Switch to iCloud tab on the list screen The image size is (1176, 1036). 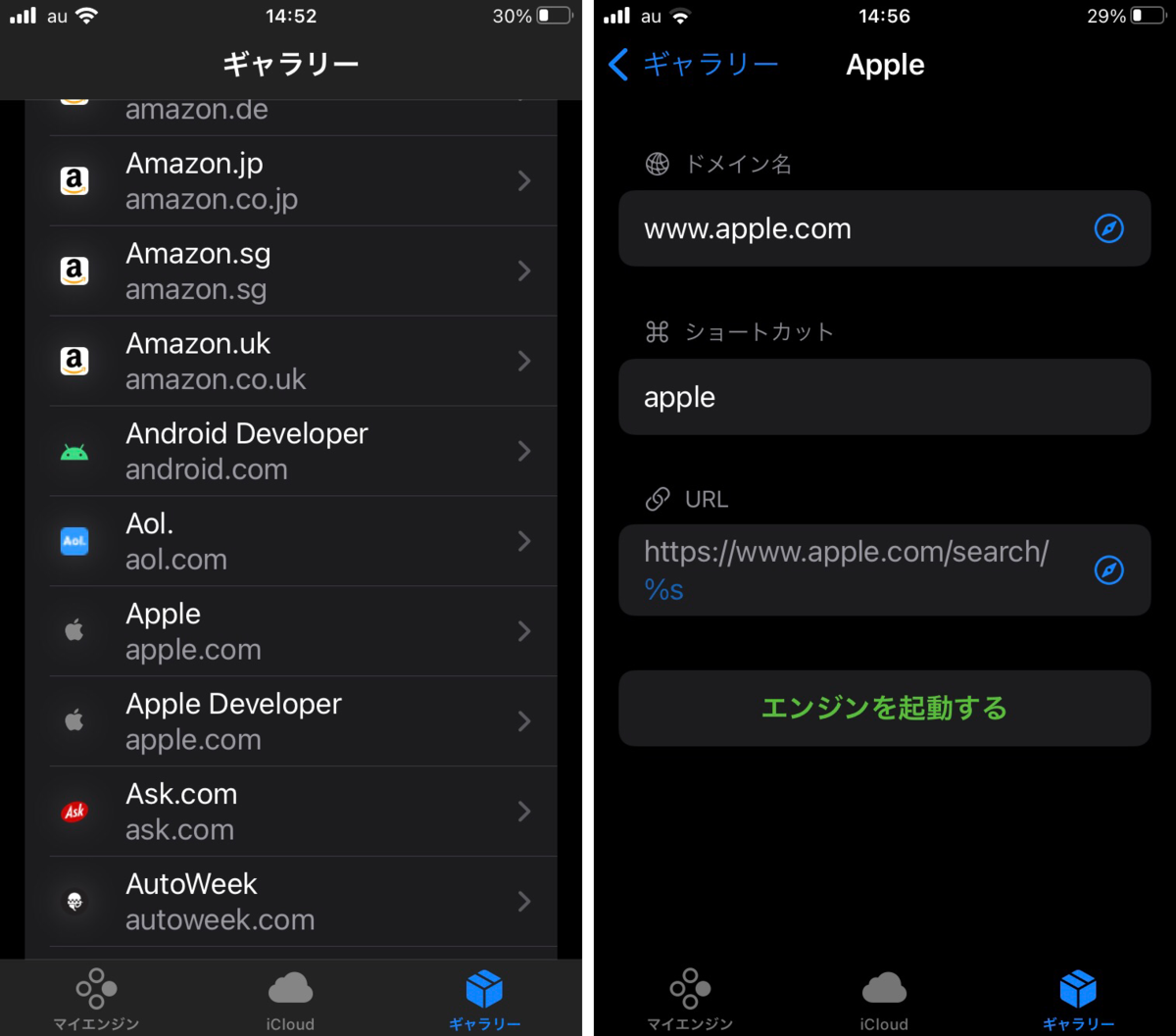290,1000
